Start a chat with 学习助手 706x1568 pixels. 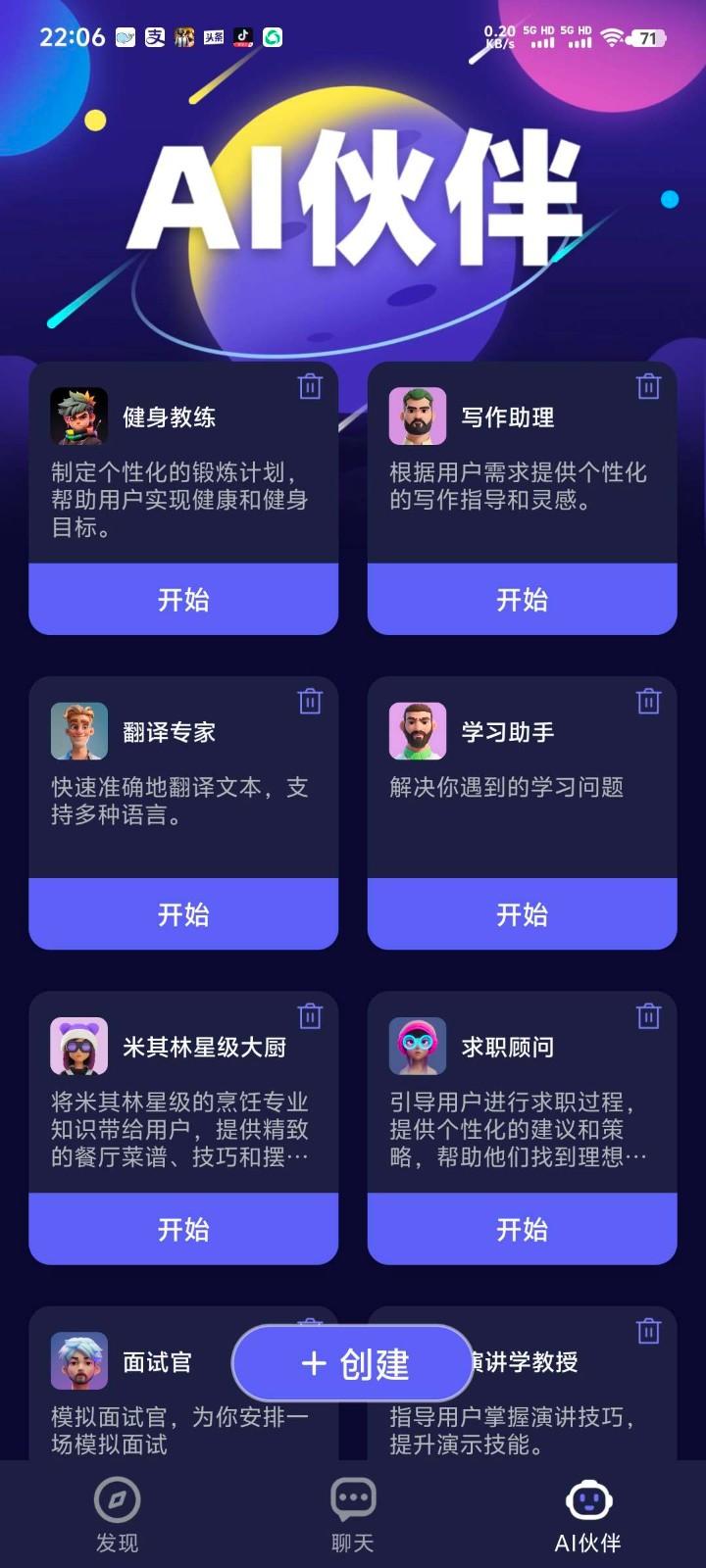(523, 914)
